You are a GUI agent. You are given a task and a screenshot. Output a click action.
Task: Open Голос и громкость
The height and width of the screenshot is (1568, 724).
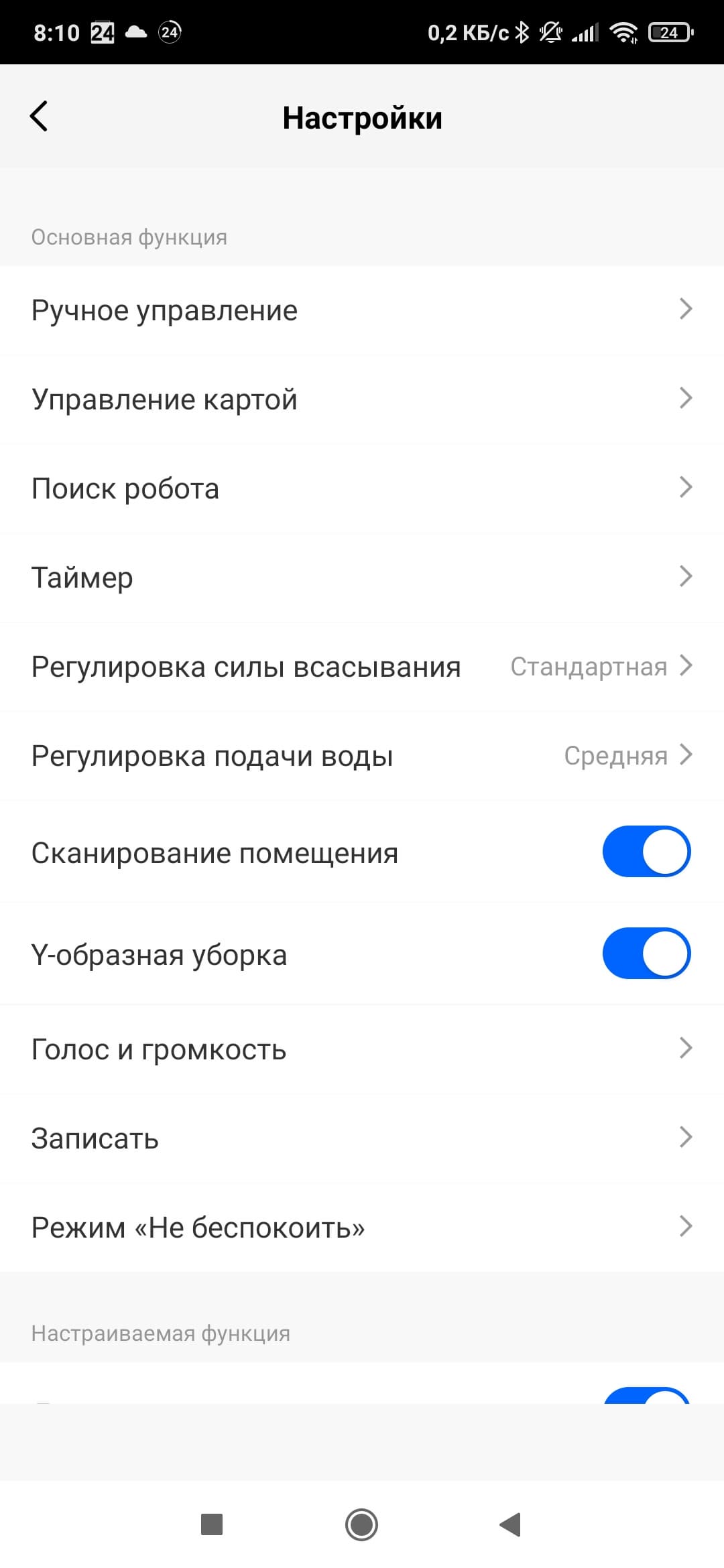coord(362,1049)
